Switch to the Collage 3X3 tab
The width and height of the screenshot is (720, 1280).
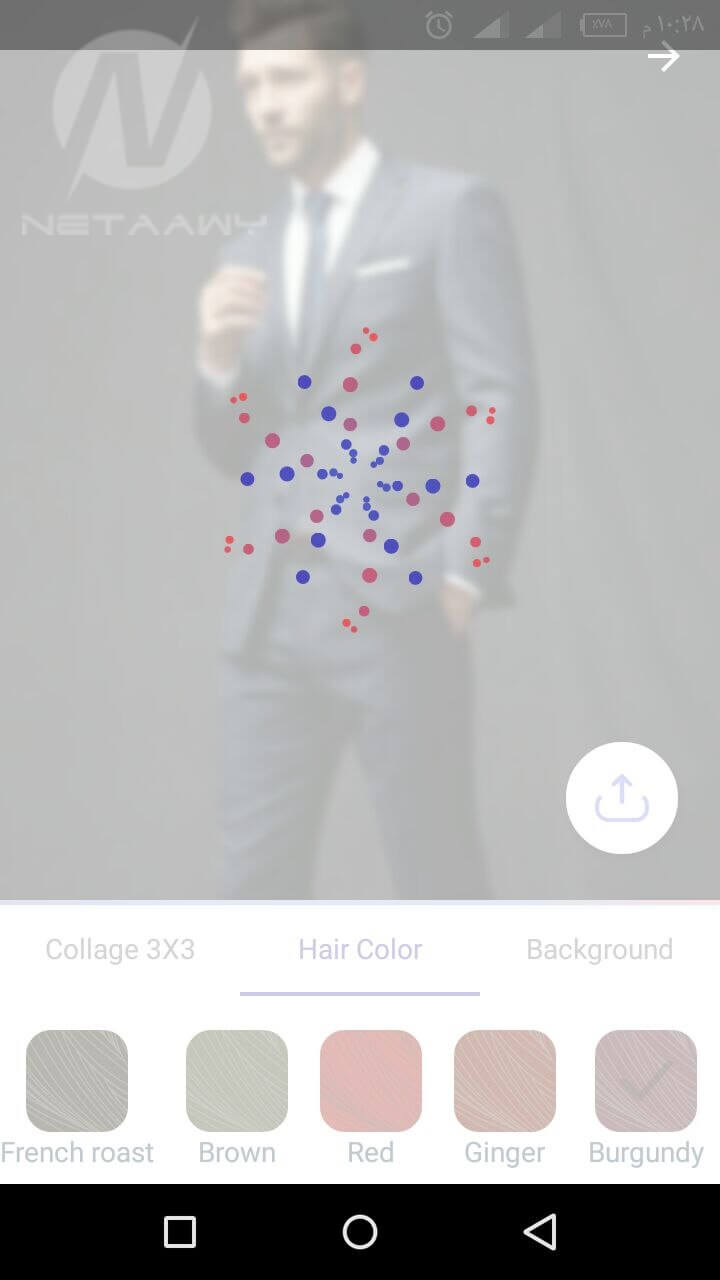point(120,949)
